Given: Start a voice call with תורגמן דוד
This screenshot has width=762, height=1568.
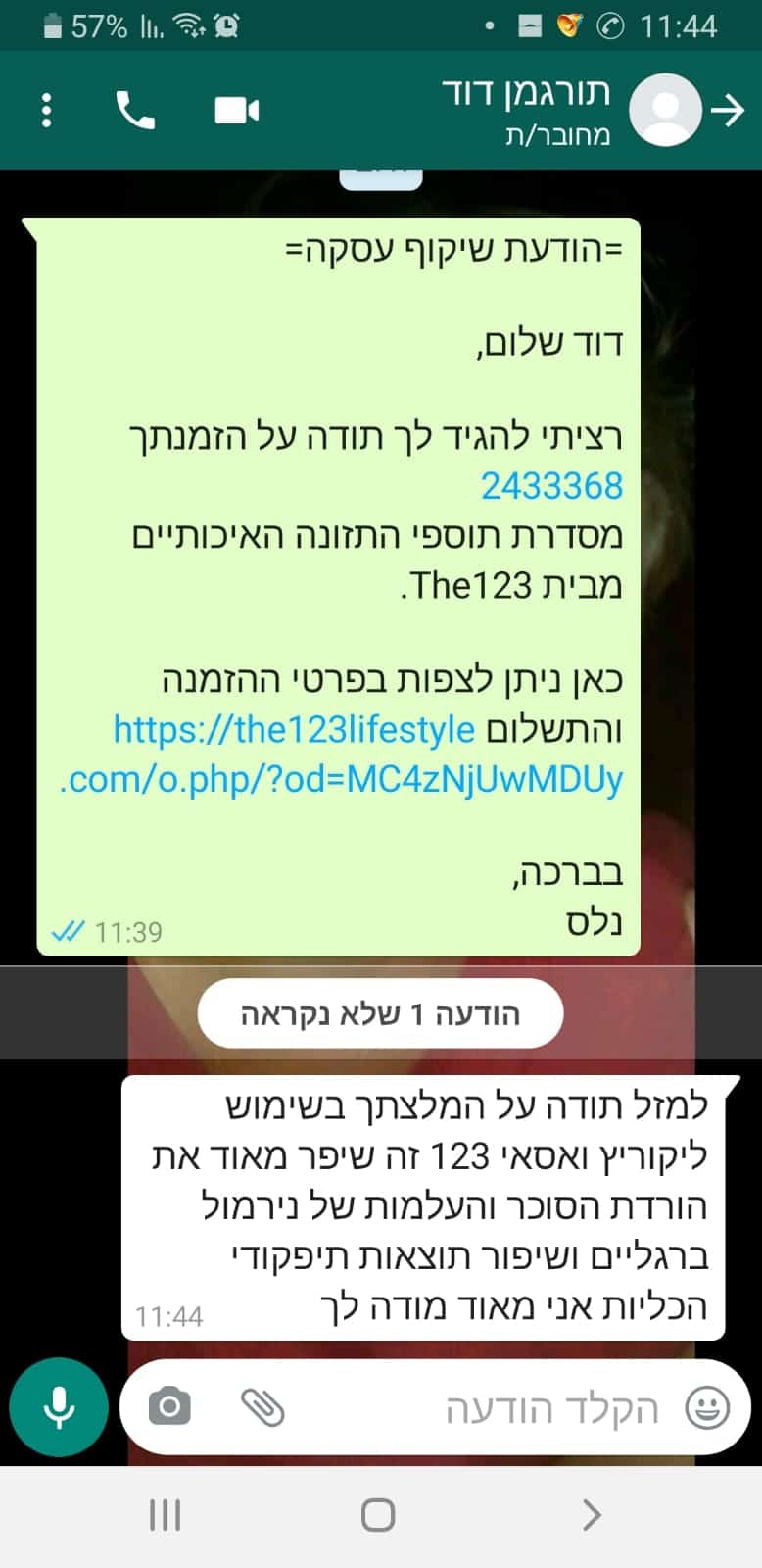Looking at the screenshot, I should point(135,111).
